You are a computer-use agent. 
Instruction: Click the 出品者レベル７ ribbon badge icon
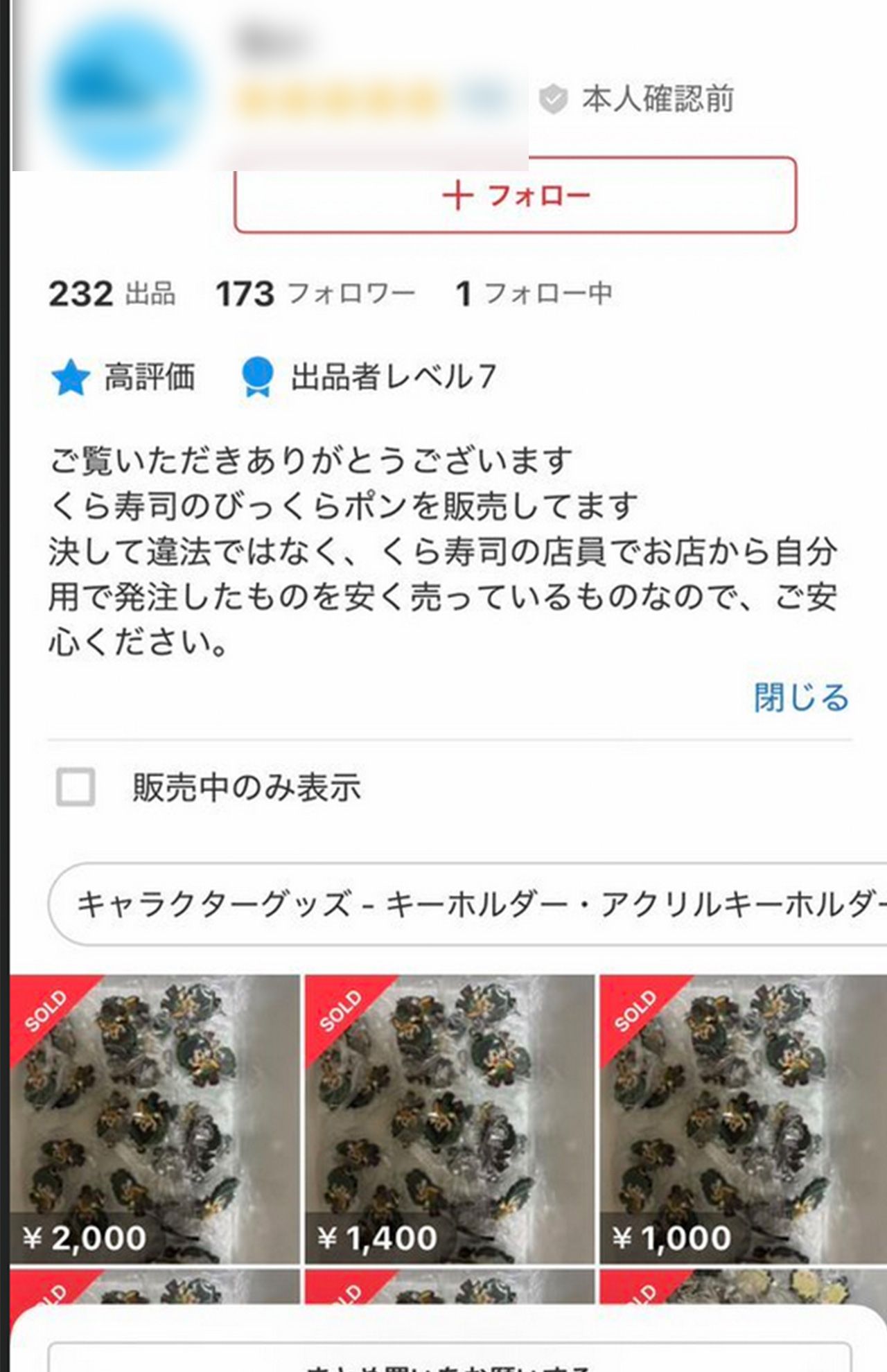[x=257, y=376]
